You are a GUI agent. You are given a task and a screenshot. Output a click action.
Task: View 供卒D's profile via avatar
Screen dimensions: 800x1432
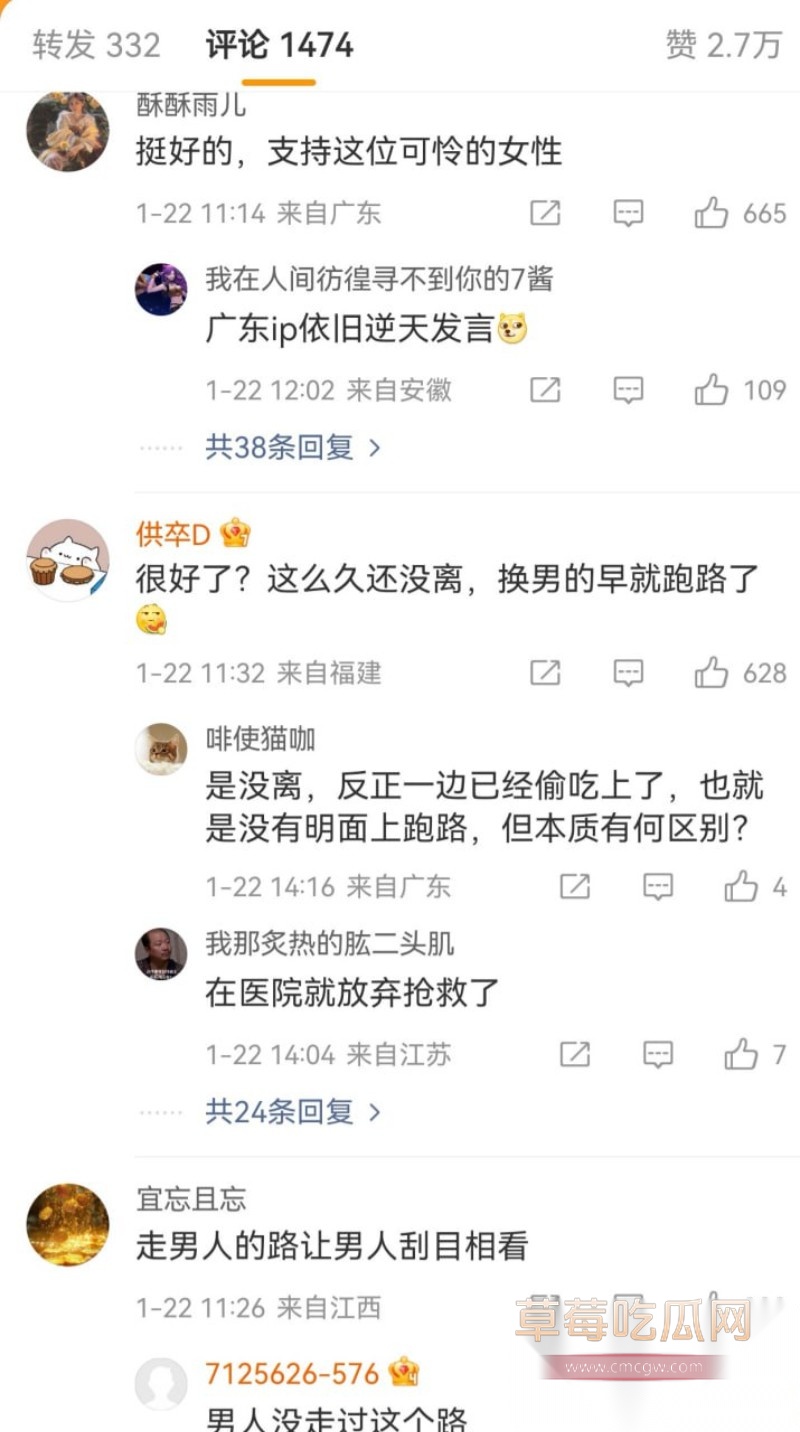(67, 560)
